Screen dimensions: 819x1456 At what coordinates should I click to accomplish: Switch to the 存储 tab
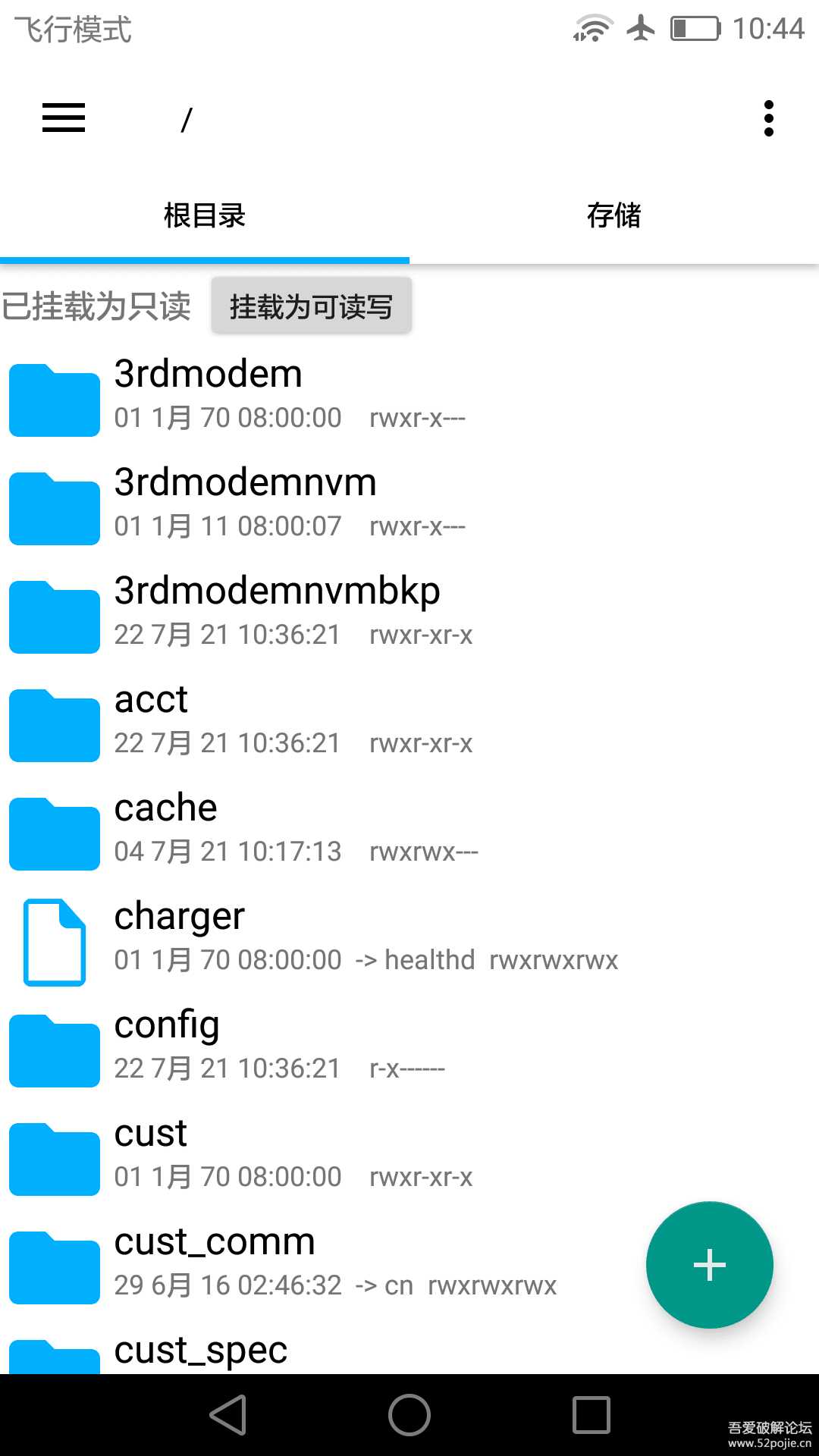[613, 215]
